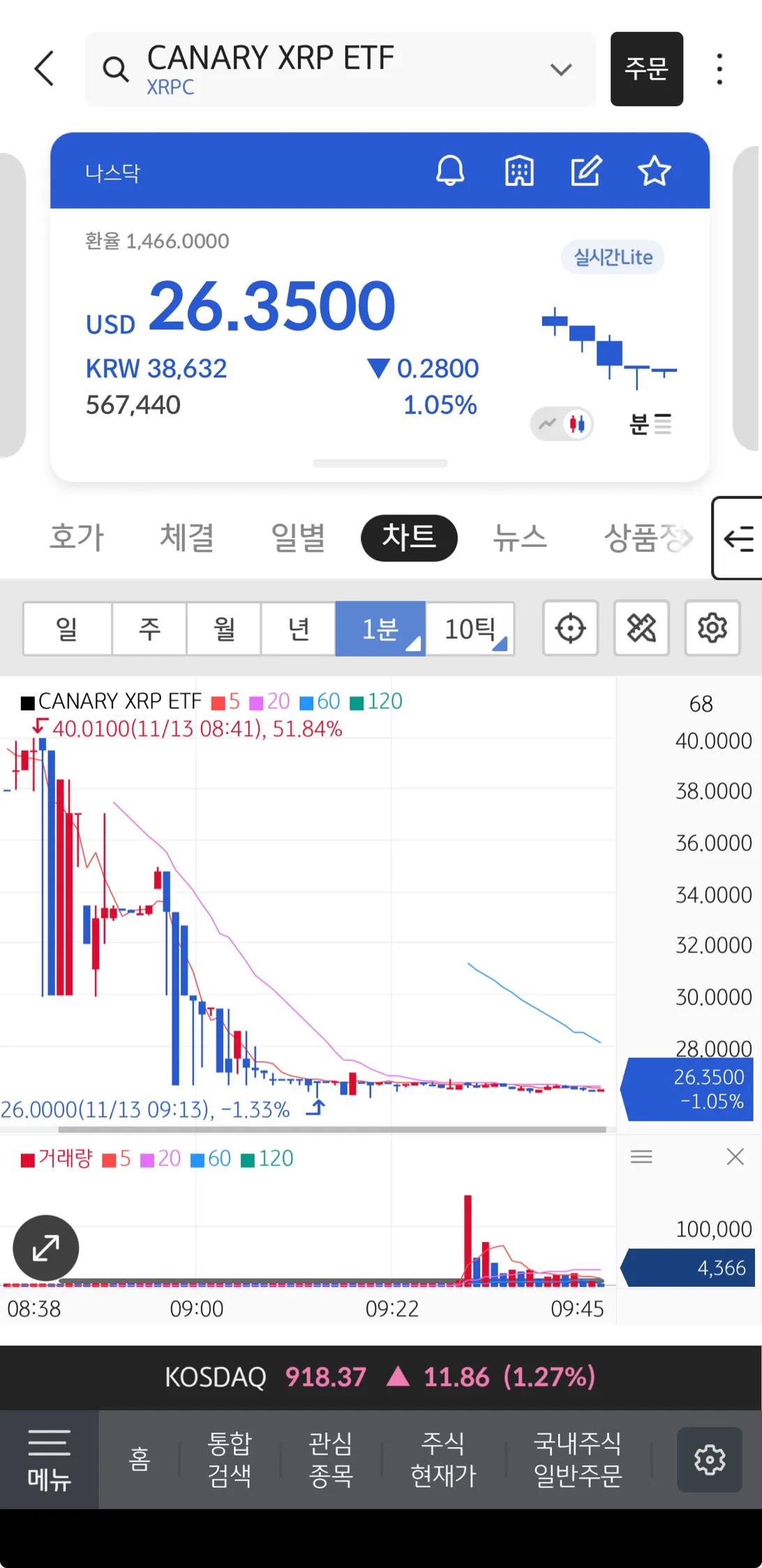The image size is (762, 1568).
Task: Add XRPC to favorites star
Action: coord(654,171)
